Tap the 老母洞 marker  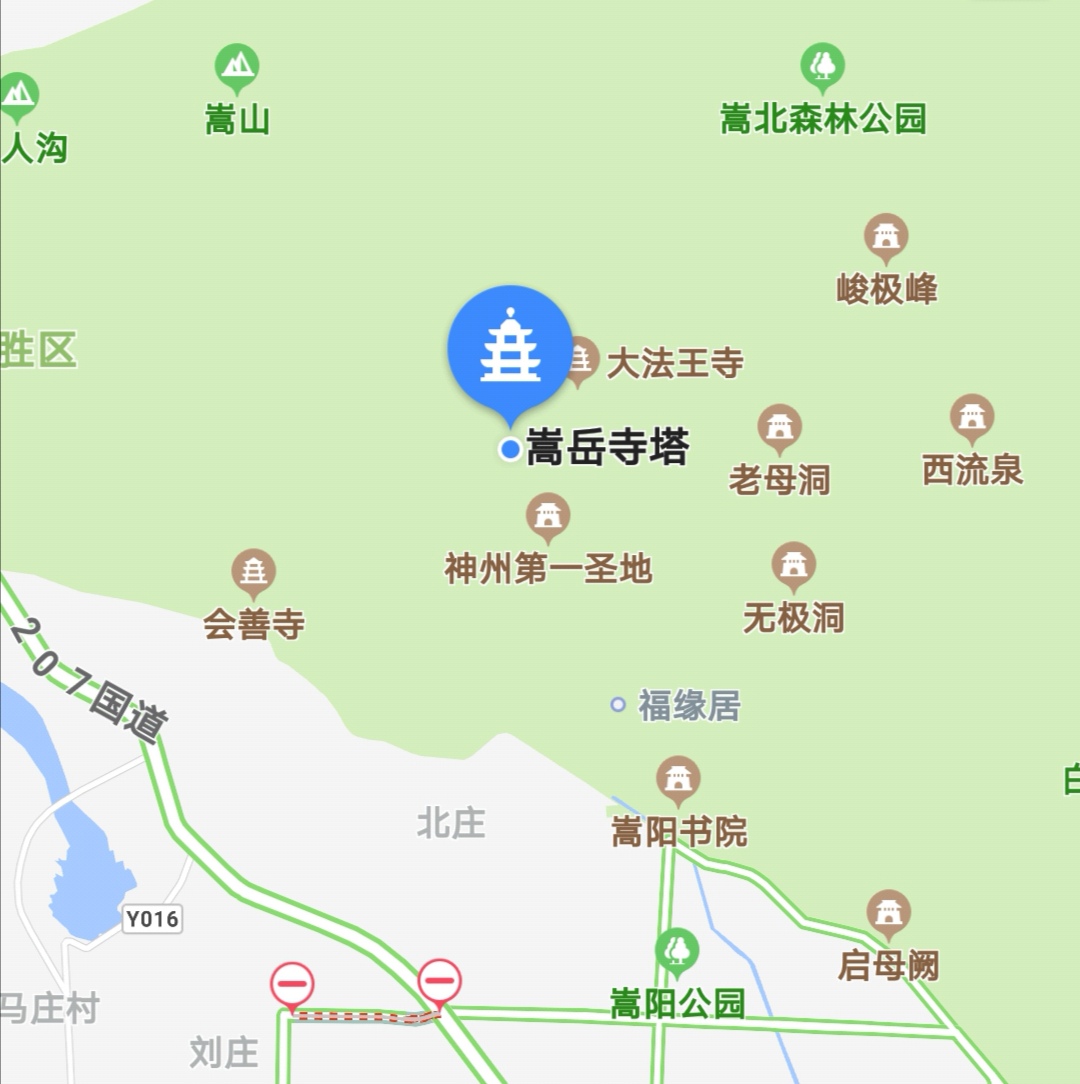pyautogui.click(x=779, y=428)
